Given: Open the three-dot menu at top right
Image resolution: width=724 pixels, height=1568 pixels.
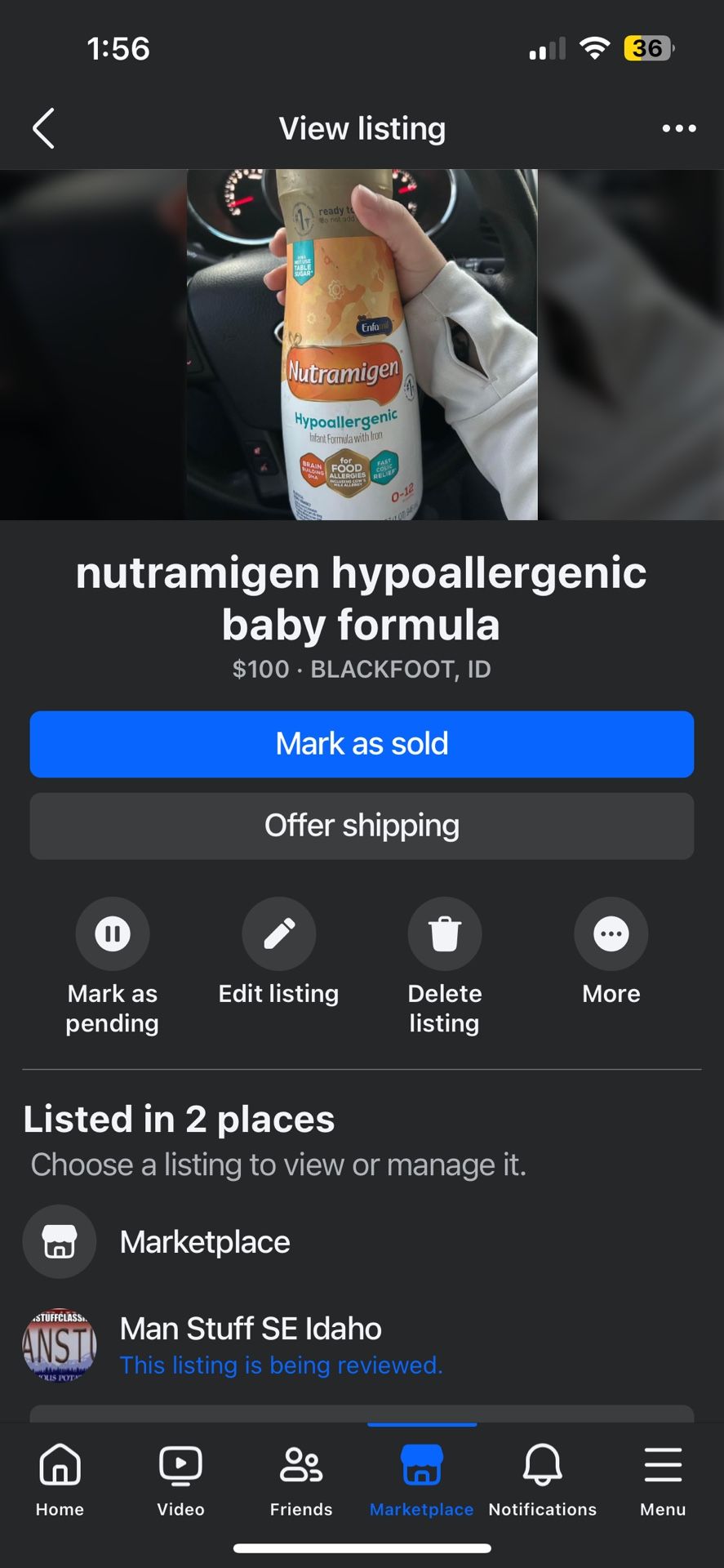Looking at the screenshot, I should click(x=679, y=128).
